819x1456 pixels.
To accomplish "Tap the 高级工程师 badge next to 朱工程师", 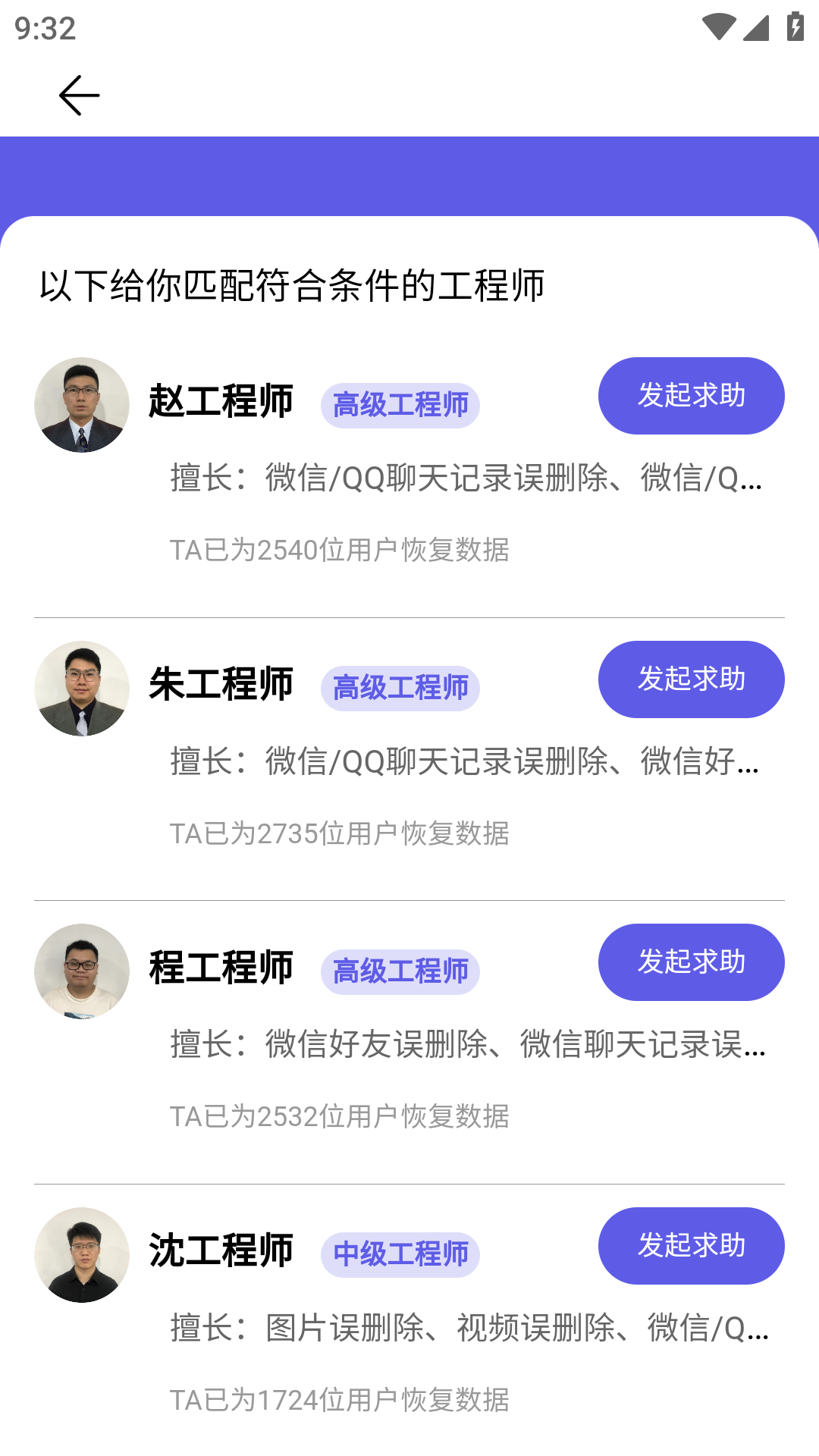I will (x=401, y=689).
